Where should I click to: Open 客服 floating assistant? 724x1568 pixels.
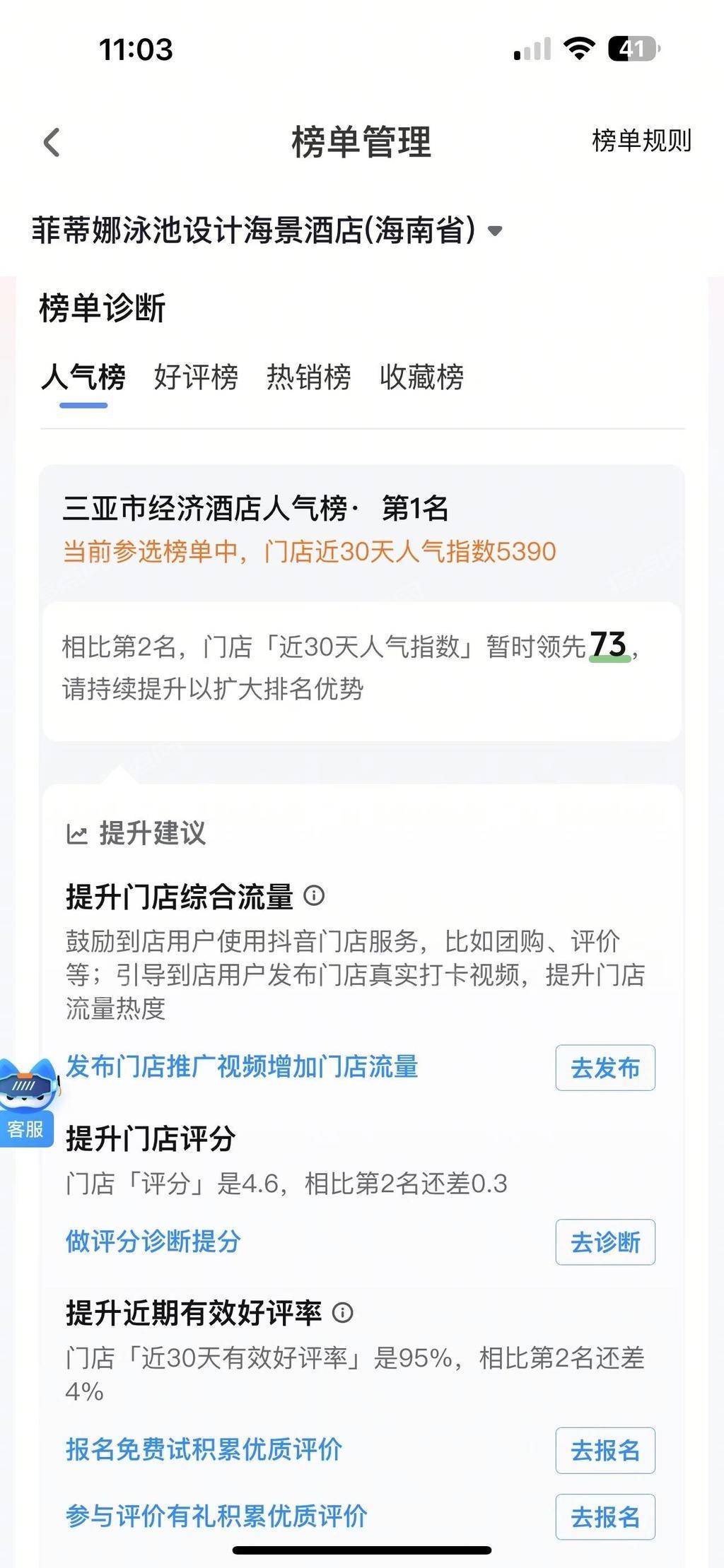tap(27, 1102)
